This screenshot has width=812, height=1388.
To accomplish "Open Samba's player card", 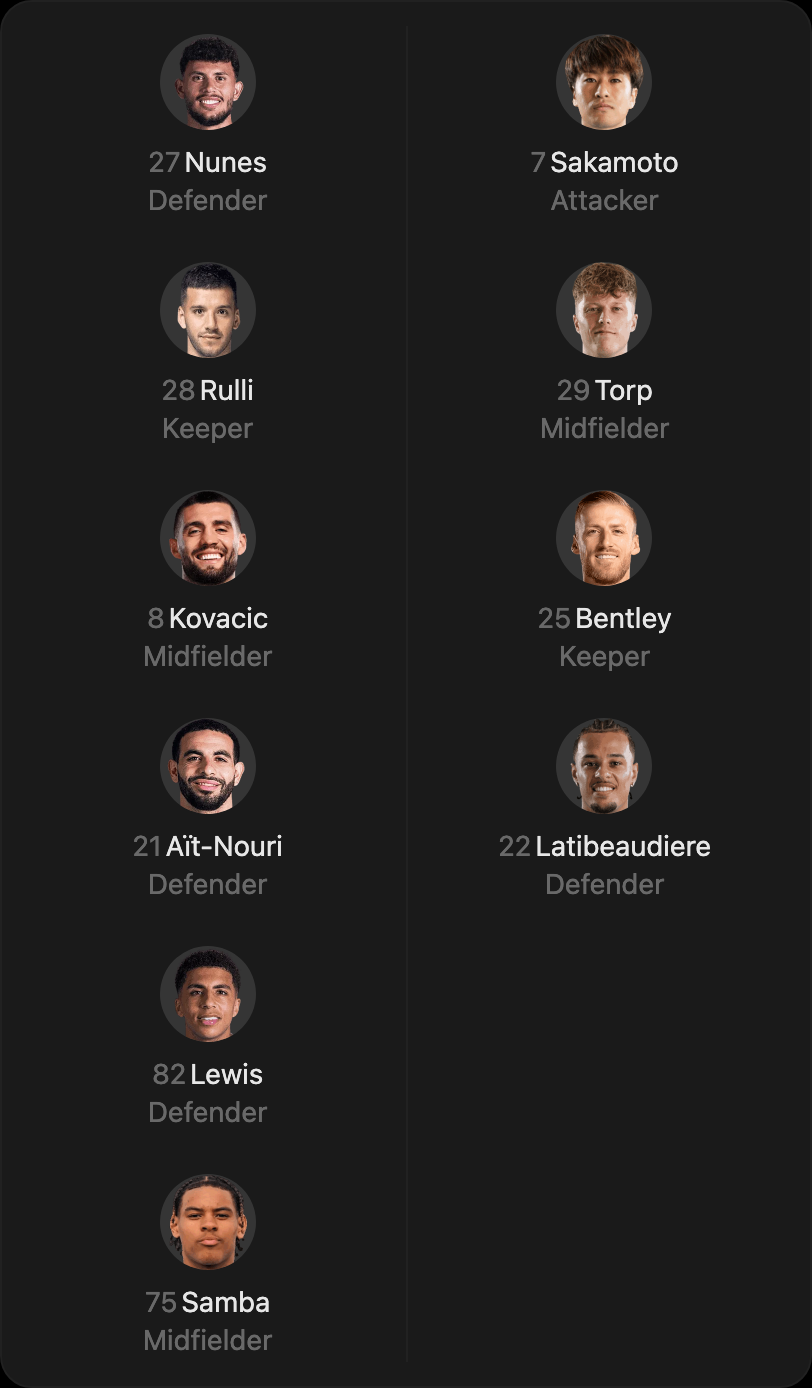I will pos(208,1265).
